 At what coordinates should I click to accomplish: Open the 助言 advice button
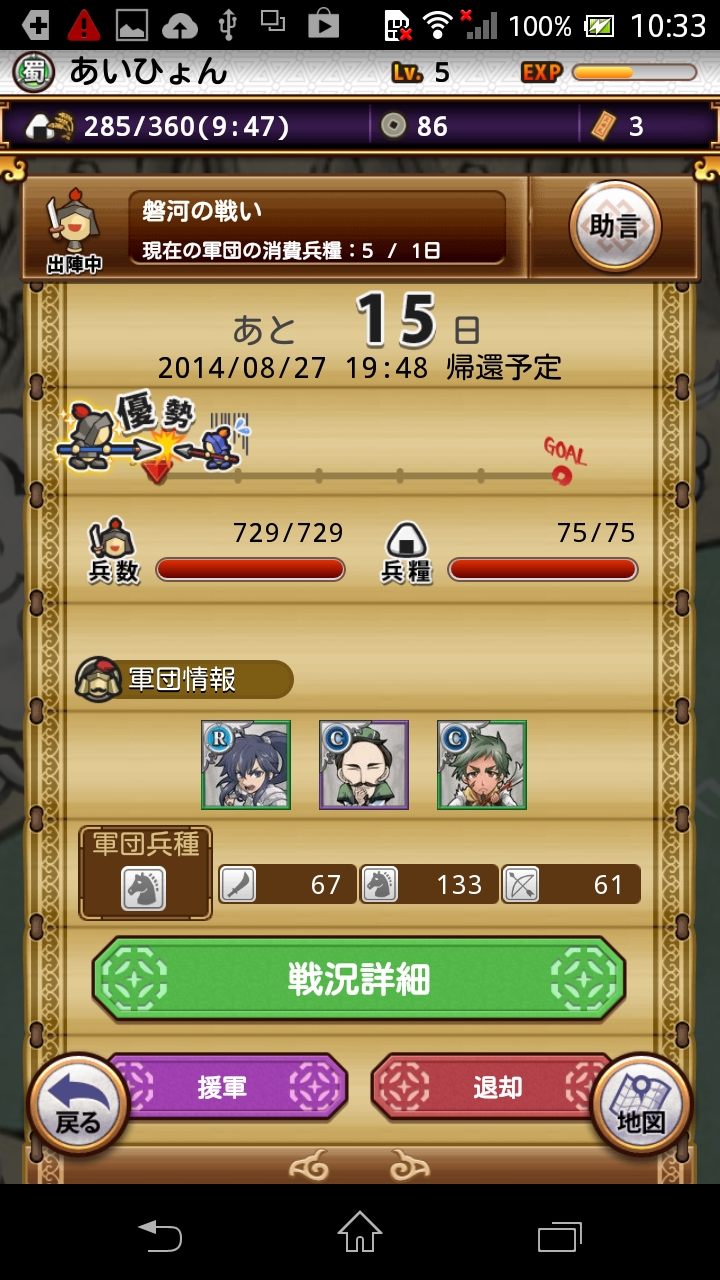point(615,228)
